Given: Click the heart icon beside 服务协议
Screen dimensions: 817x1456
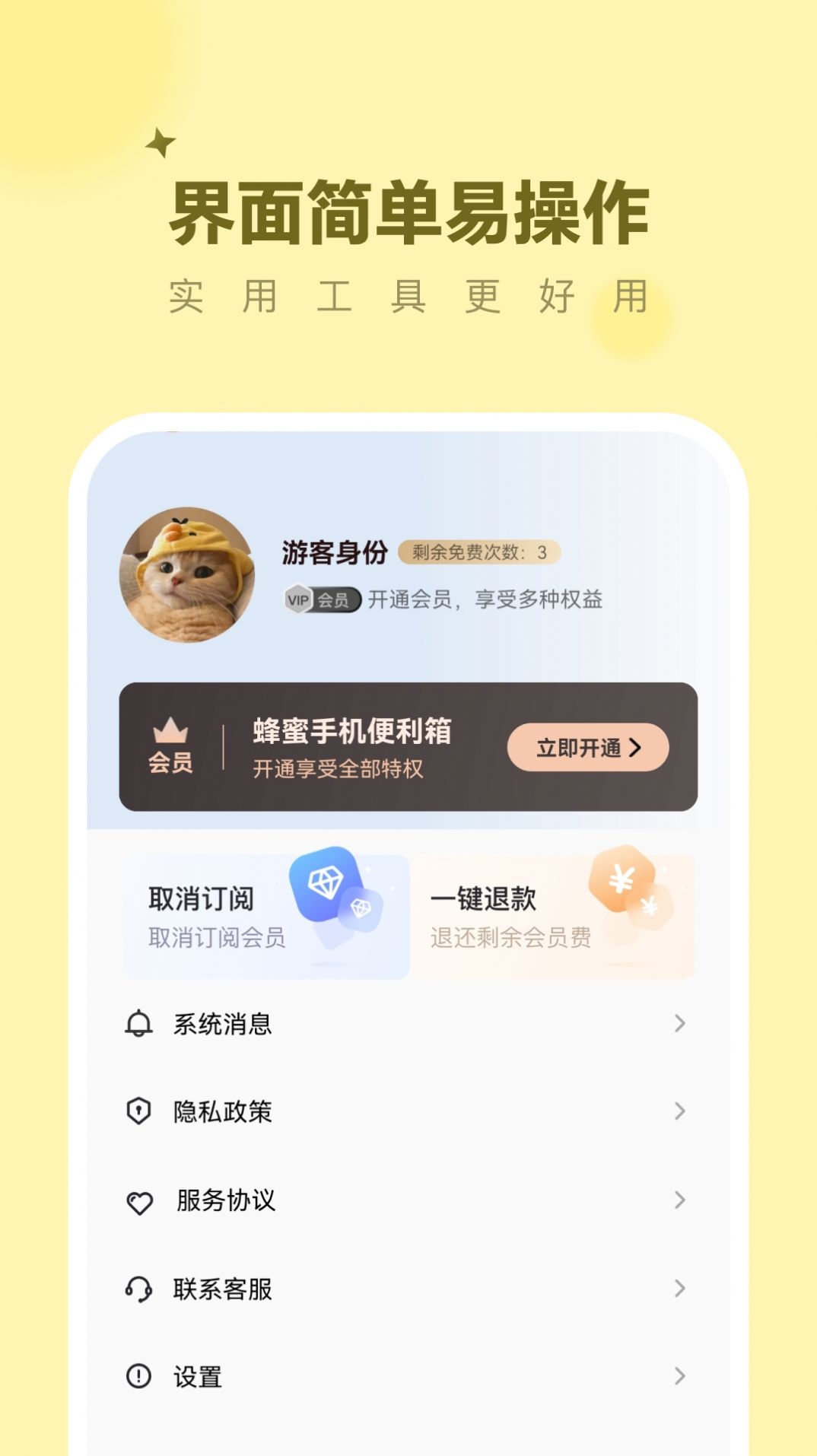Looking at the screenshot, I should click(x=141, y=1200).
